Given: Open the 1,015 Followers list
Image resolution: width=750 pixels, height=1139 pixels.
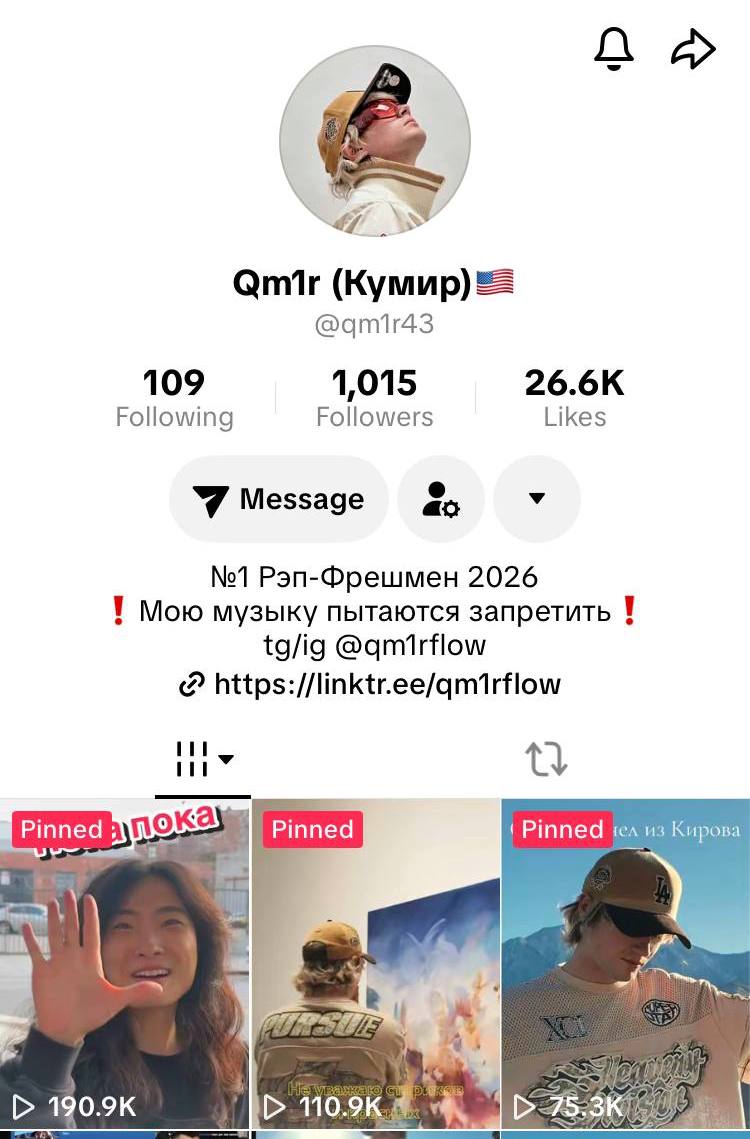Looking at the screenshot, I should pyautogui.click(x=375, y=398).
